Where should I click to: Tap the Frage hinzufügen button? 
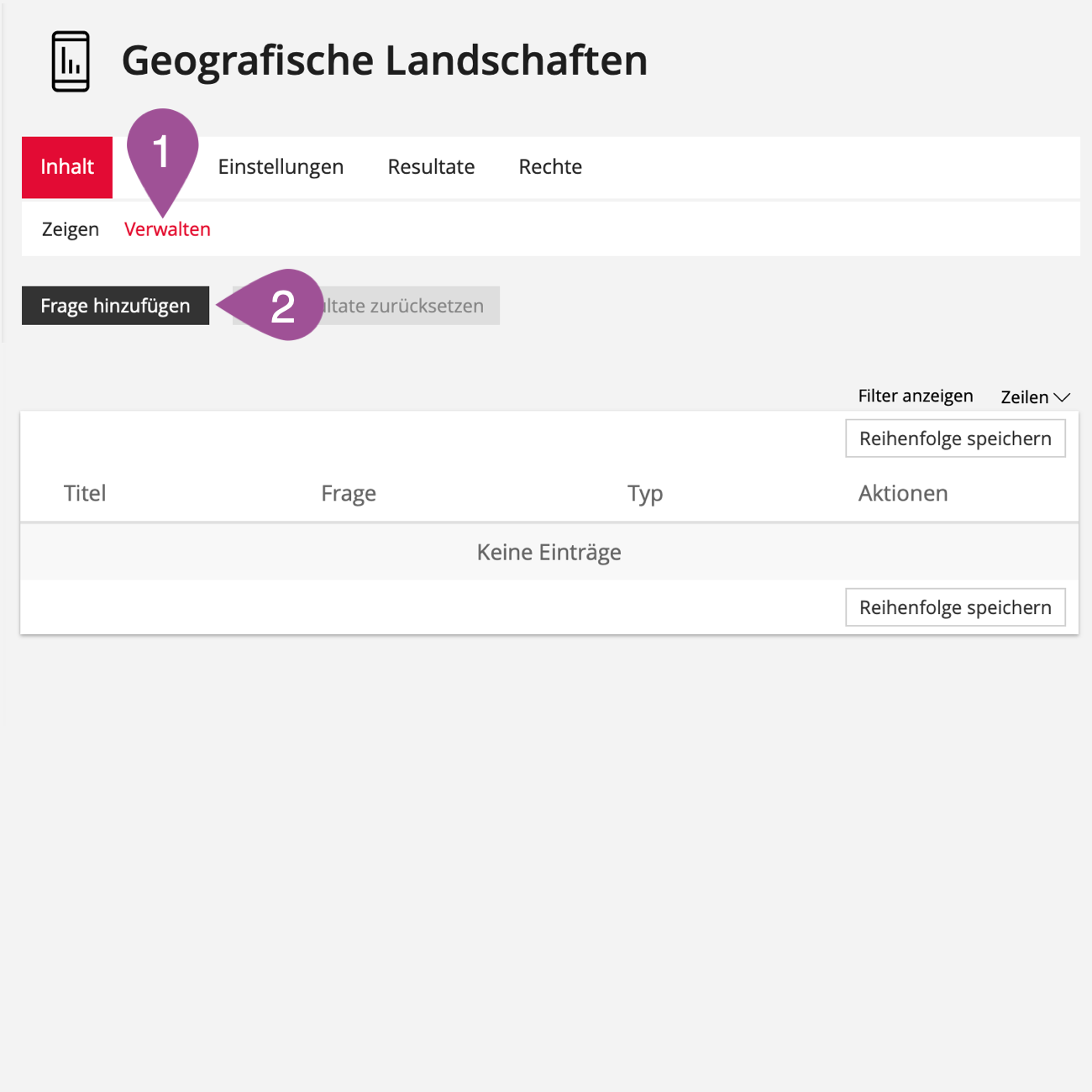(x=115, y=306)
